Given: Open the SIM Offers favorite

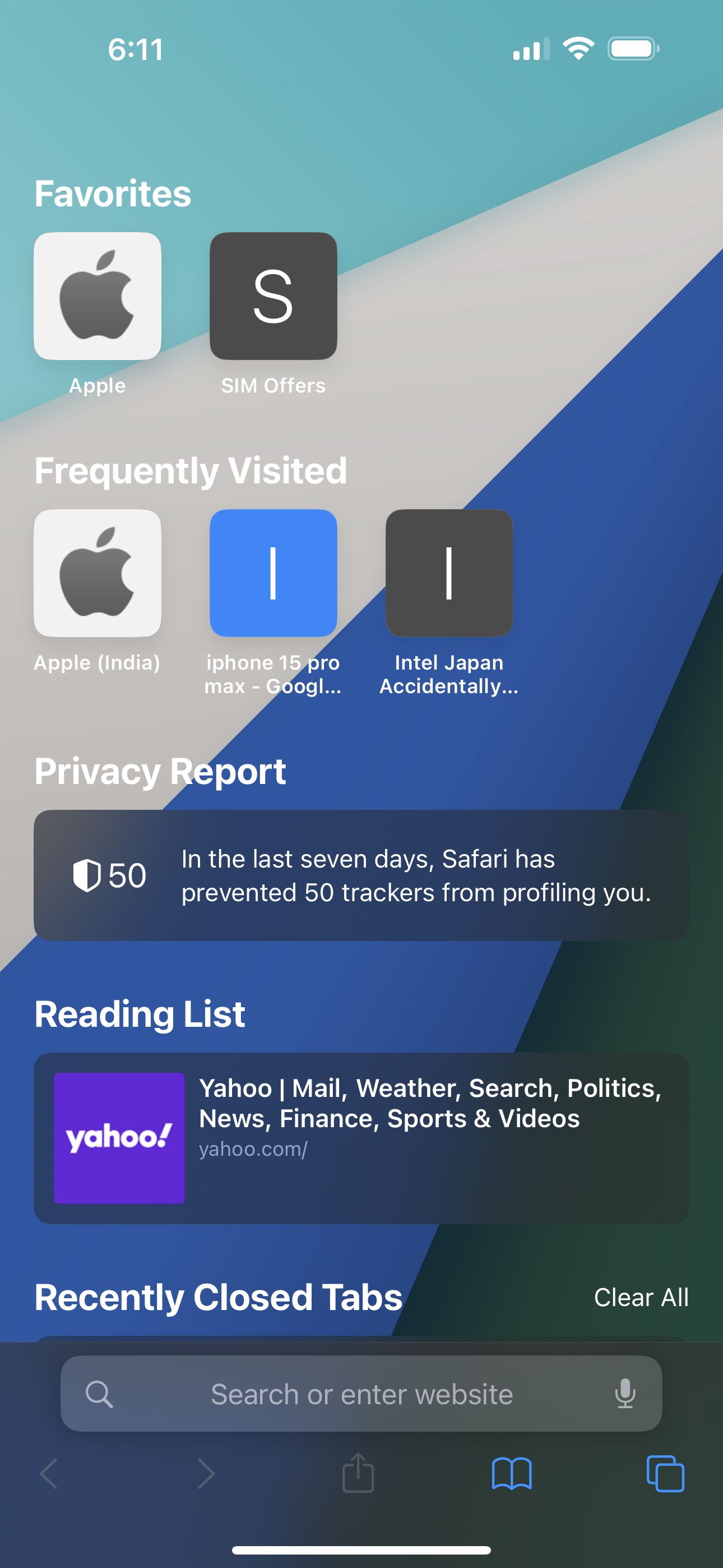Looking at the screenshot, I should click(x=274, y=296).
